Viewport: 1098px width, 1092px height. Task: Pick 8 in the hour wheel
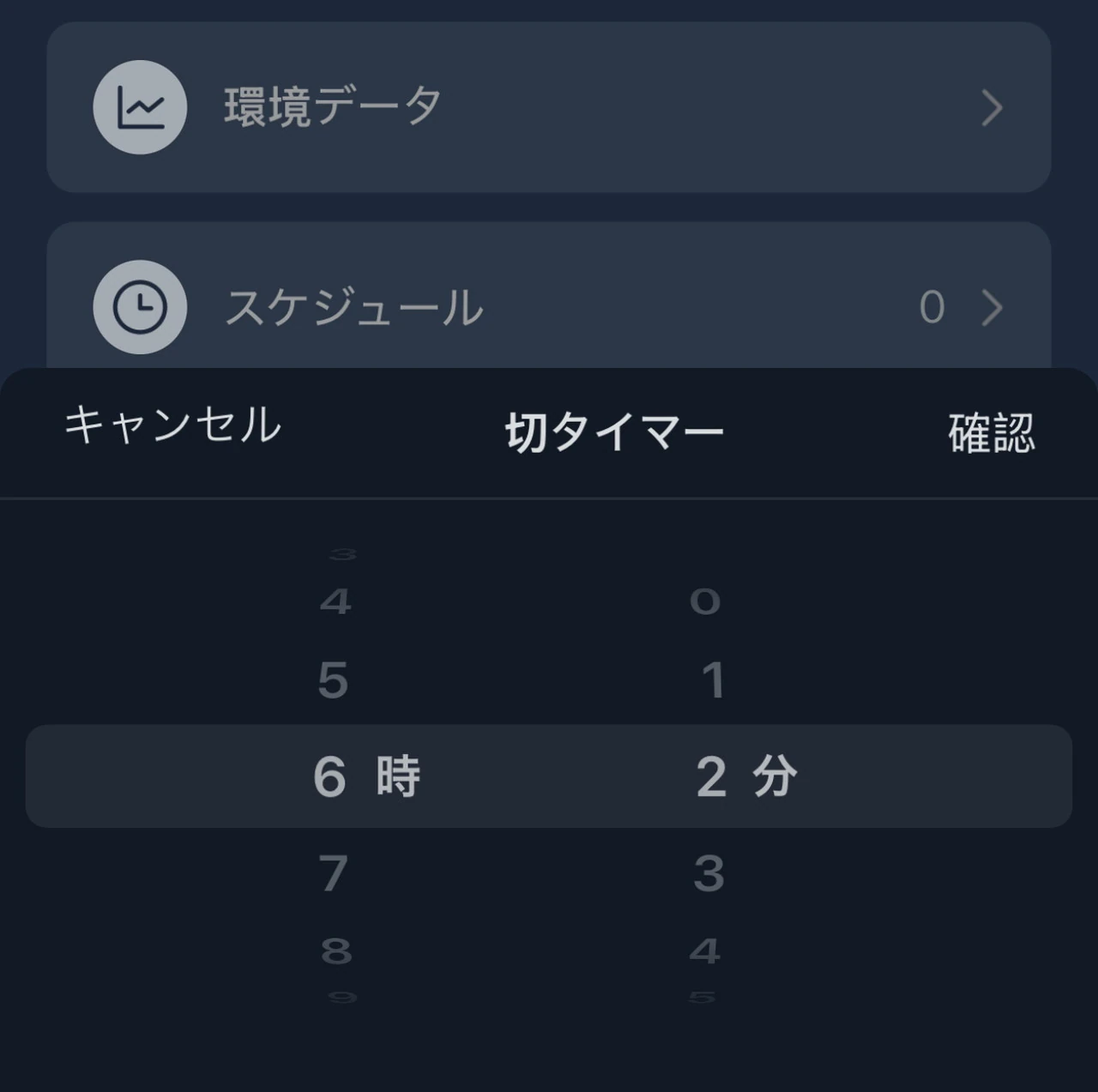pos(336,950)
